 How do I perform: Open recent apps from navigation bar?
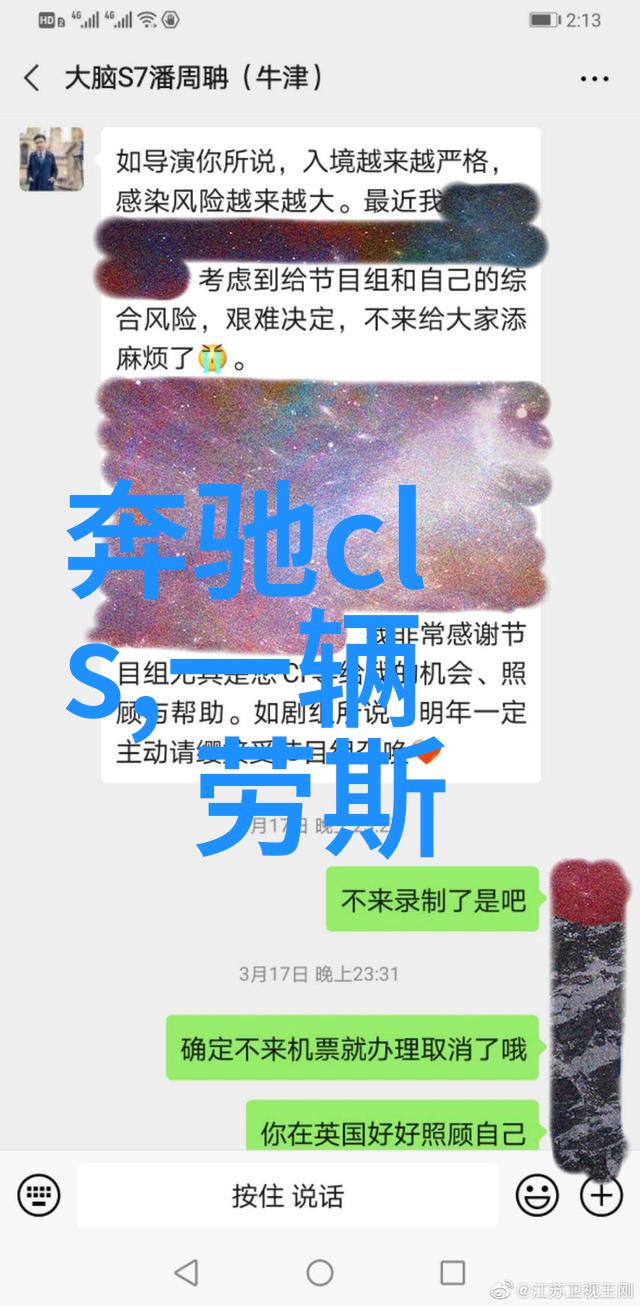453,1272
